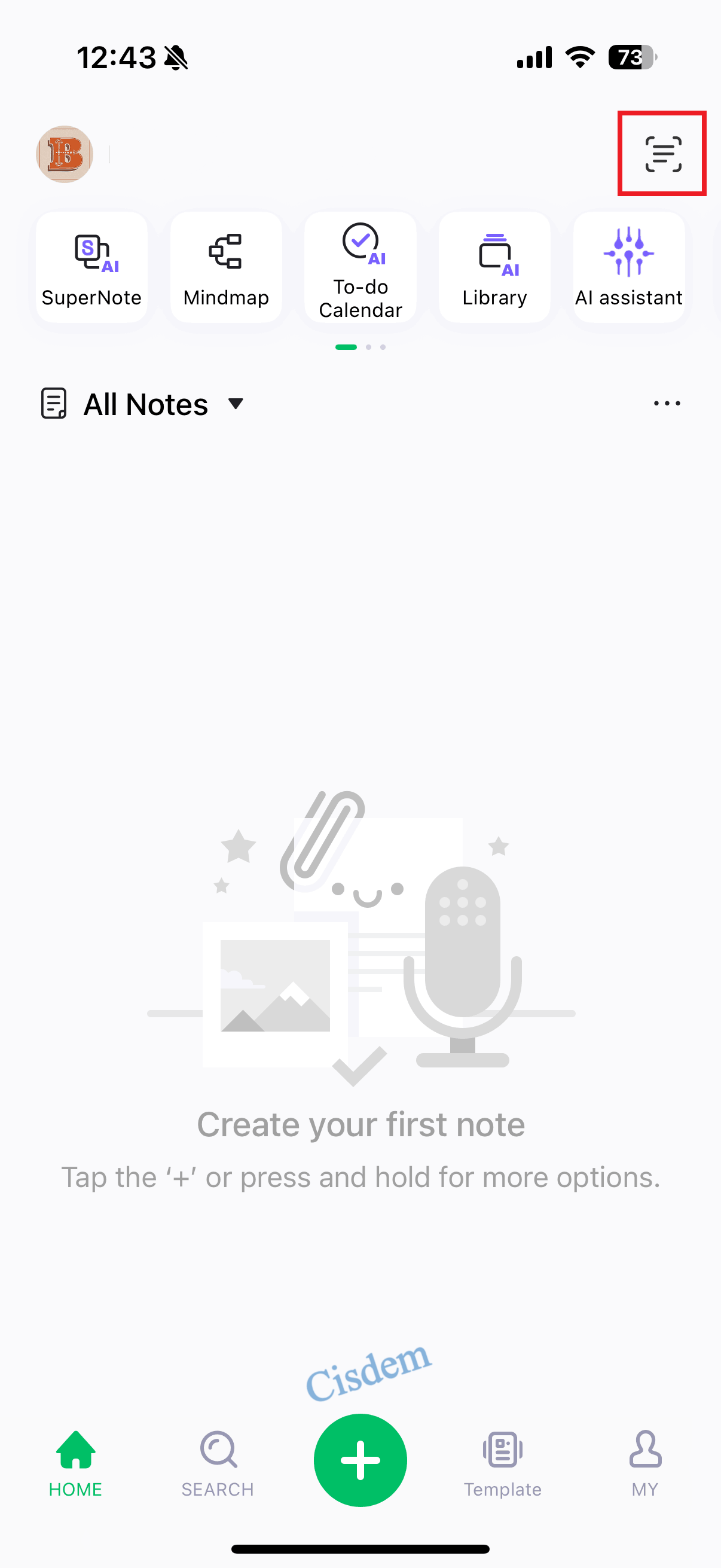Open To-do Calendar
The height and width of the screenshot is (1568, 721).
(360, 268)
